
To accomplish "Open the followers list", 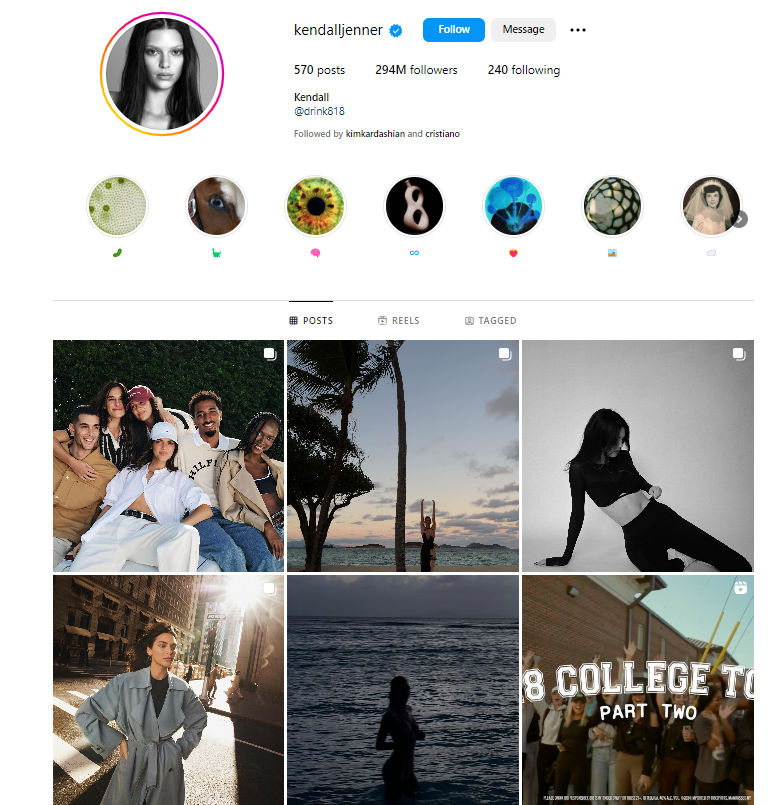I will 416,70.
